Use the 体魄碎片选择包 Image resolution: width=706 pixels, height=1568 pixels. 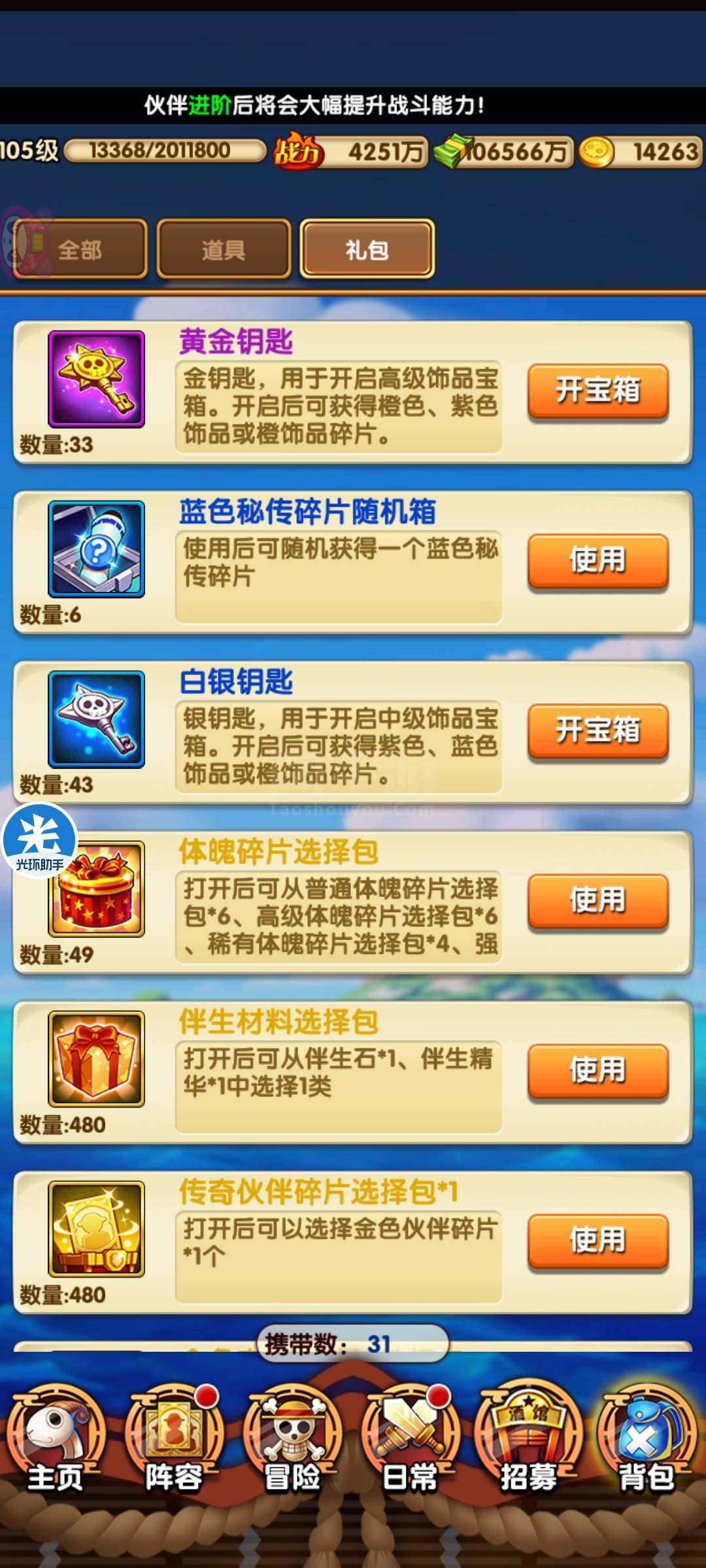598,900
